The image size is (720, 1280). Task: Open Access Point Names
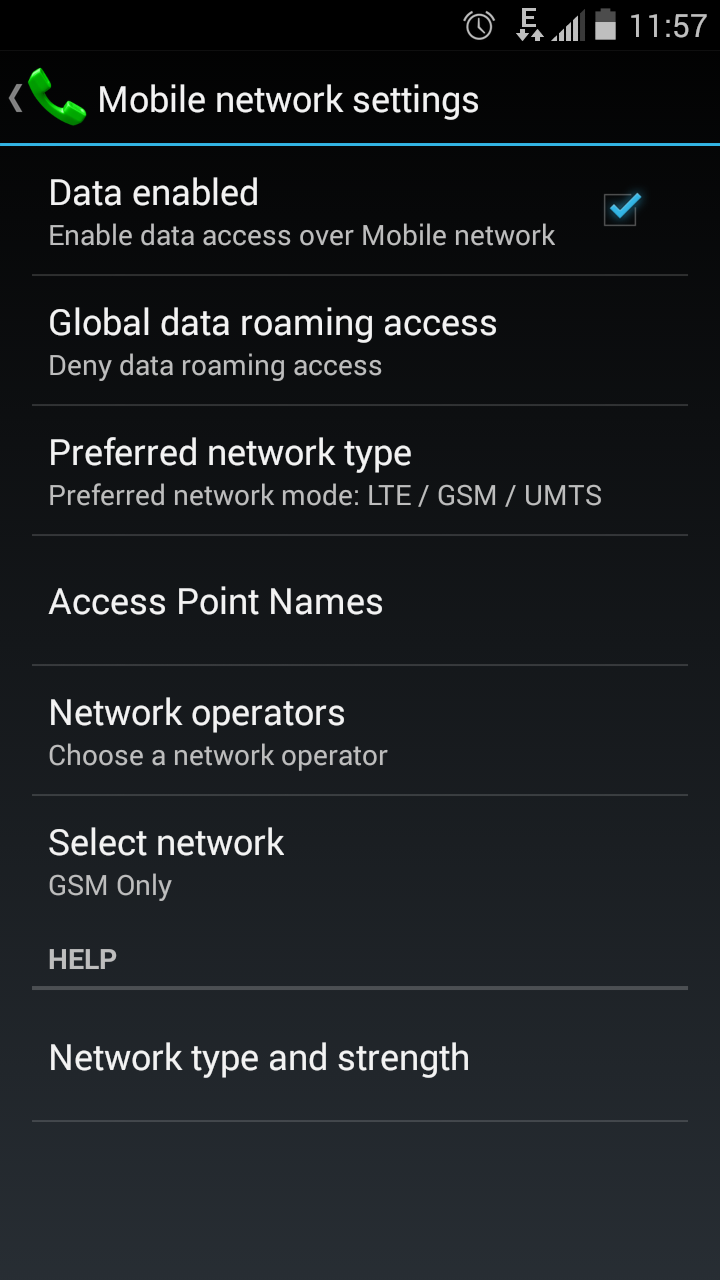[360, 601]
